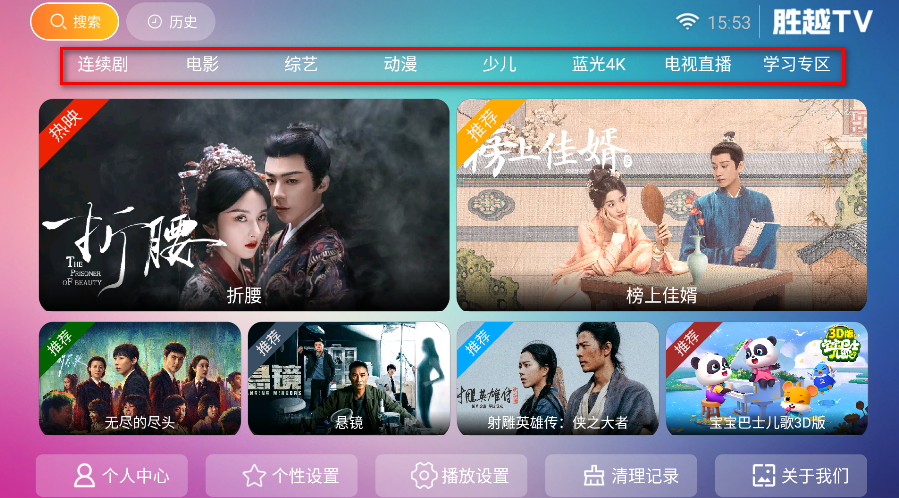Select the 学习专区 tab
Screen dimensions: 899x498
(x=797, y=65)
